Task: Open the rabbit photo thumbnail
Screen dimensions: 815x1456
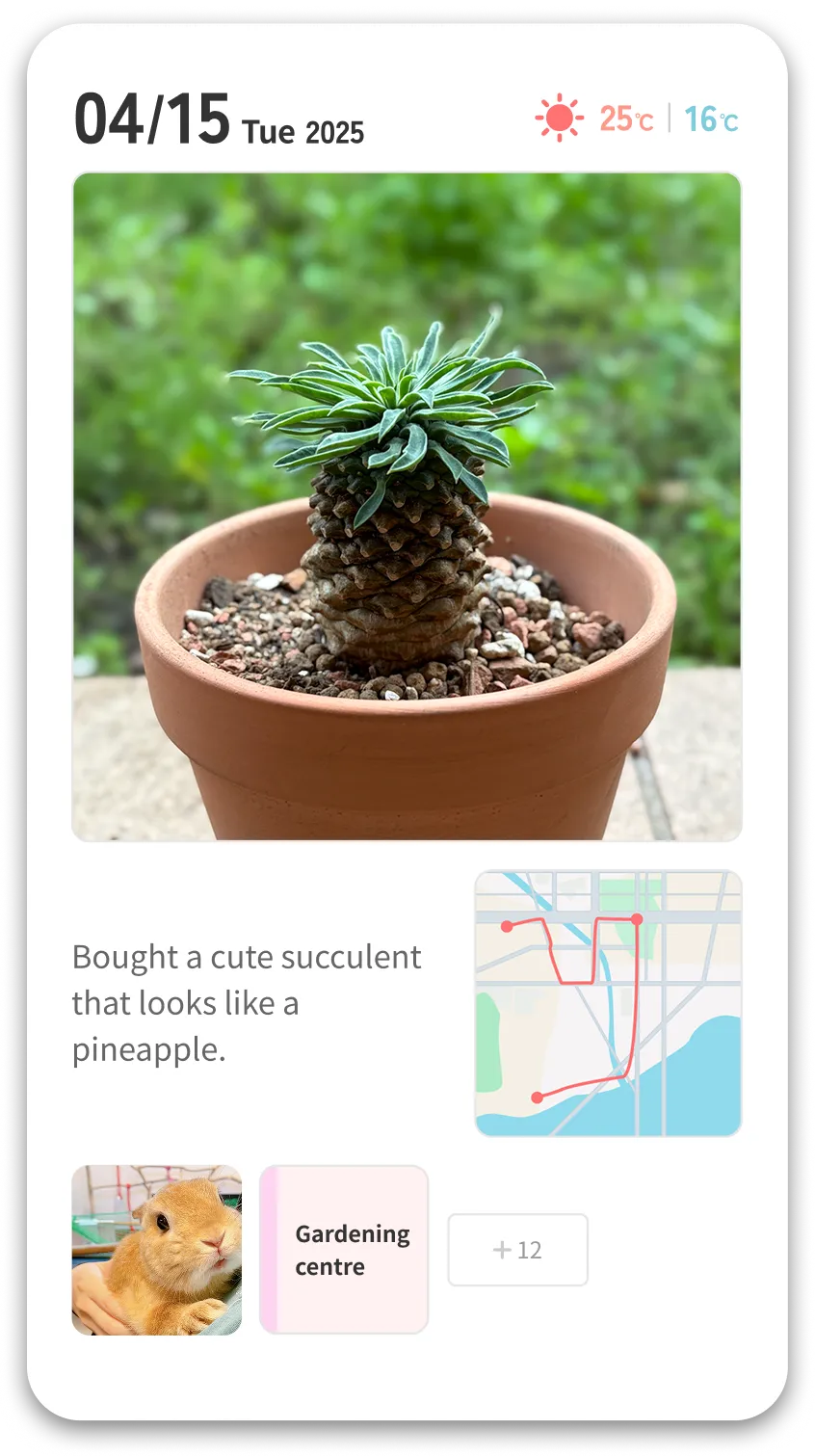Action: 157,1250
